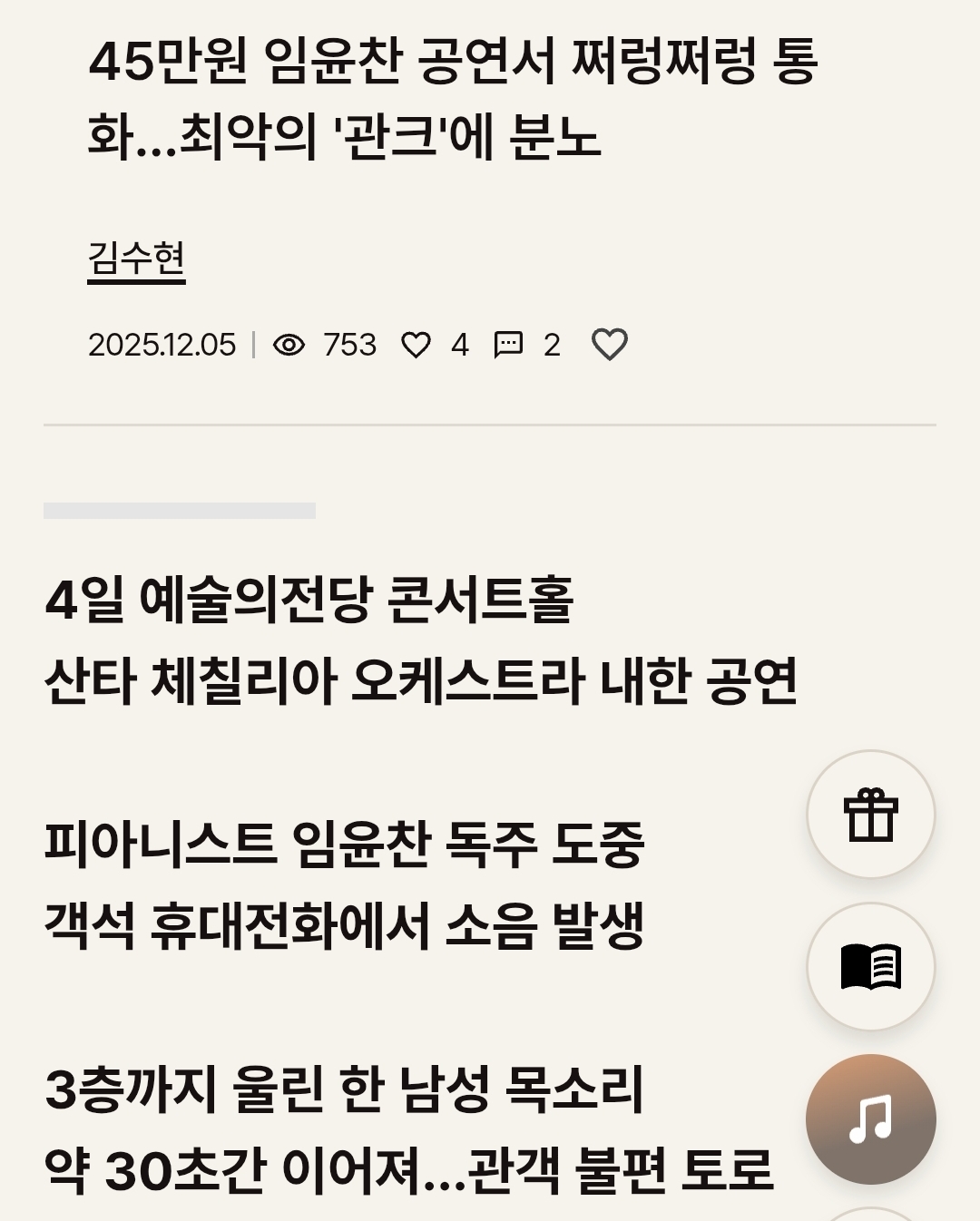
Task: Like this article with the heart icon
Action: (x=609, y=345)
